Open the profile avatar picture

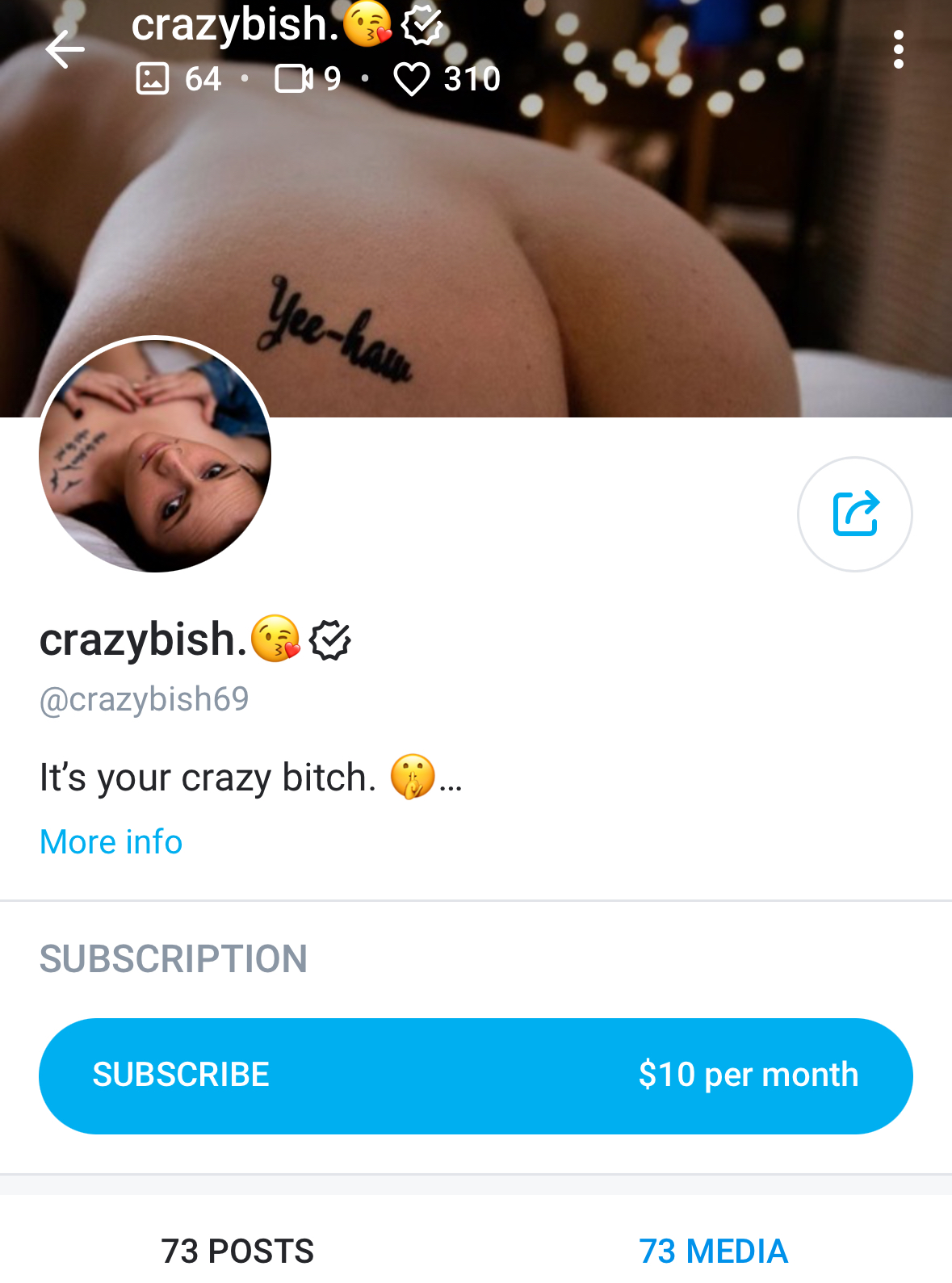tap(155, 455)
